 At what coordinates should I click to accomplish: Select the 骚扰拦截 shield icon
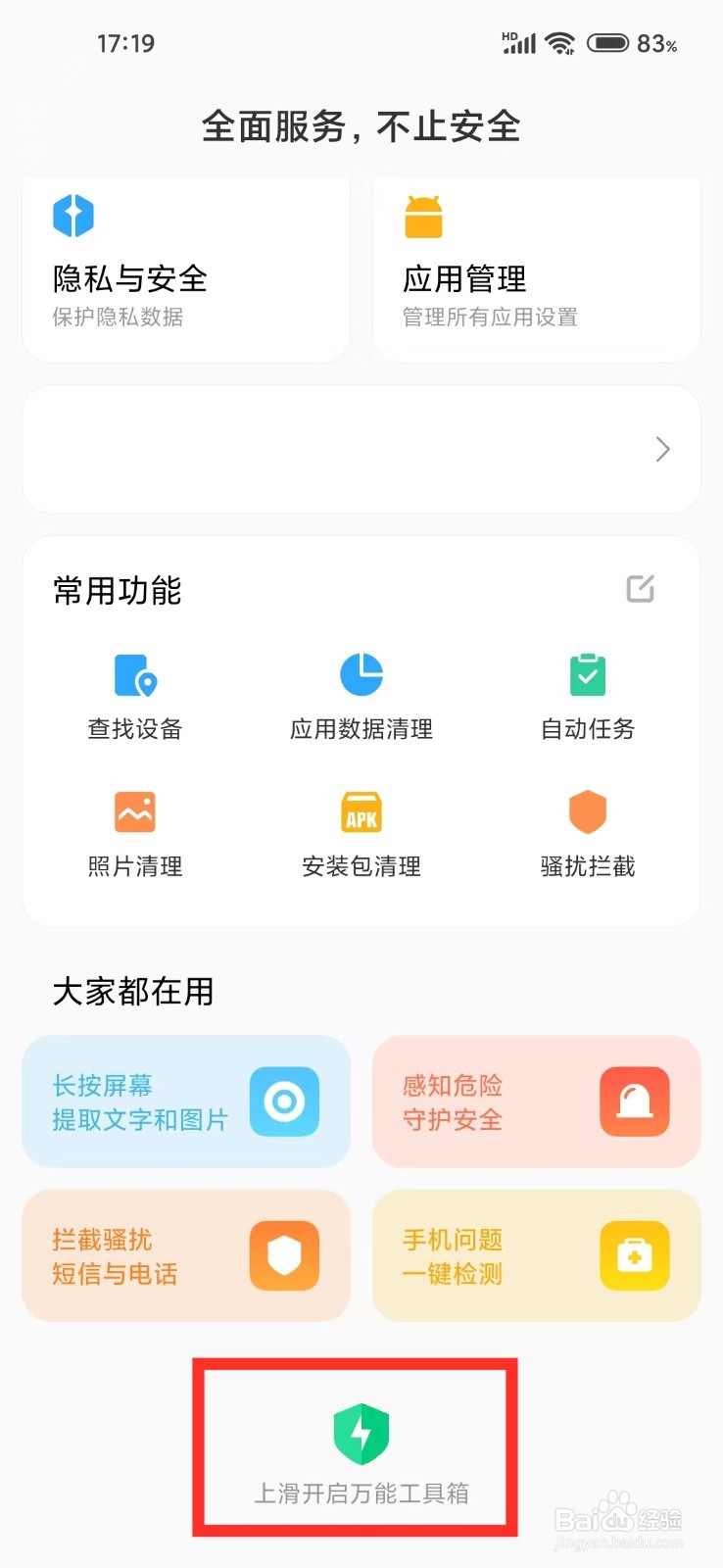(x=587, y=811)
